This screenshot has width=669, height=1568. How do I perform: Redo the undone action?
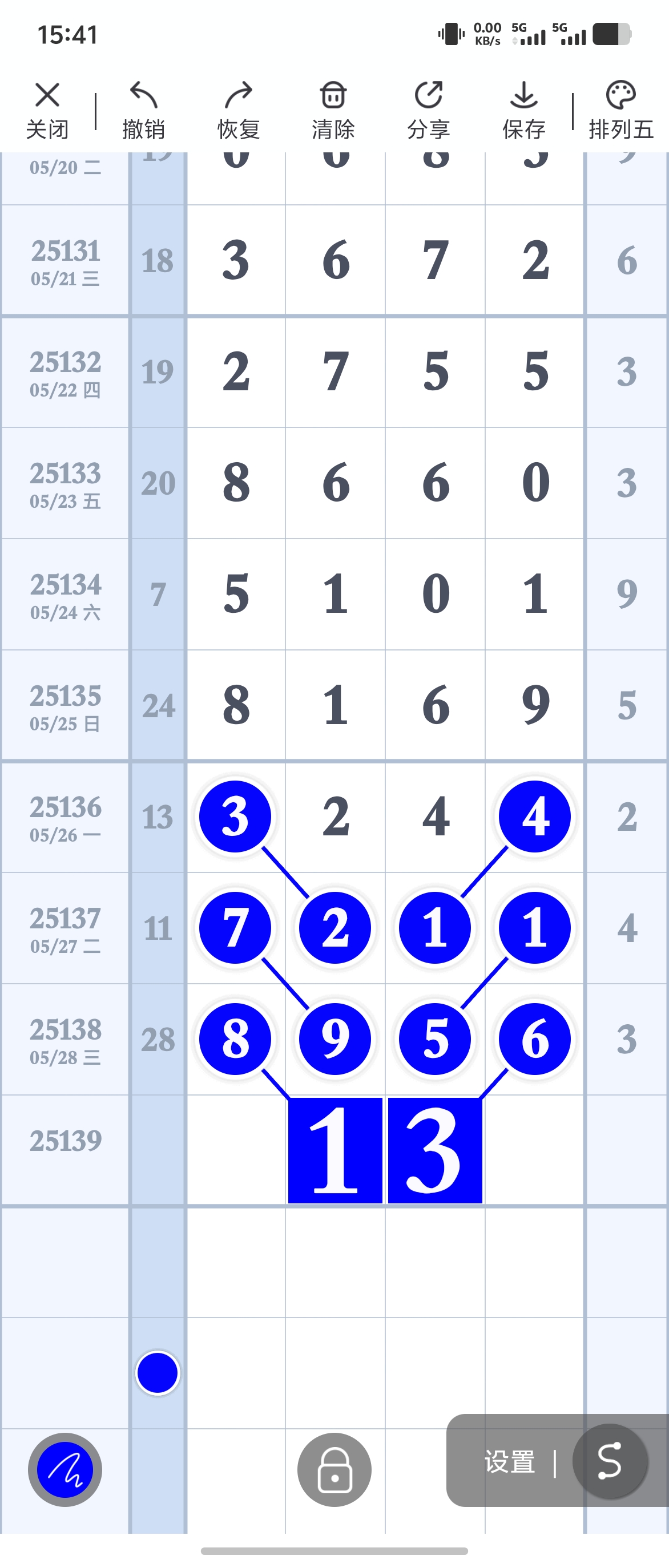238,110
